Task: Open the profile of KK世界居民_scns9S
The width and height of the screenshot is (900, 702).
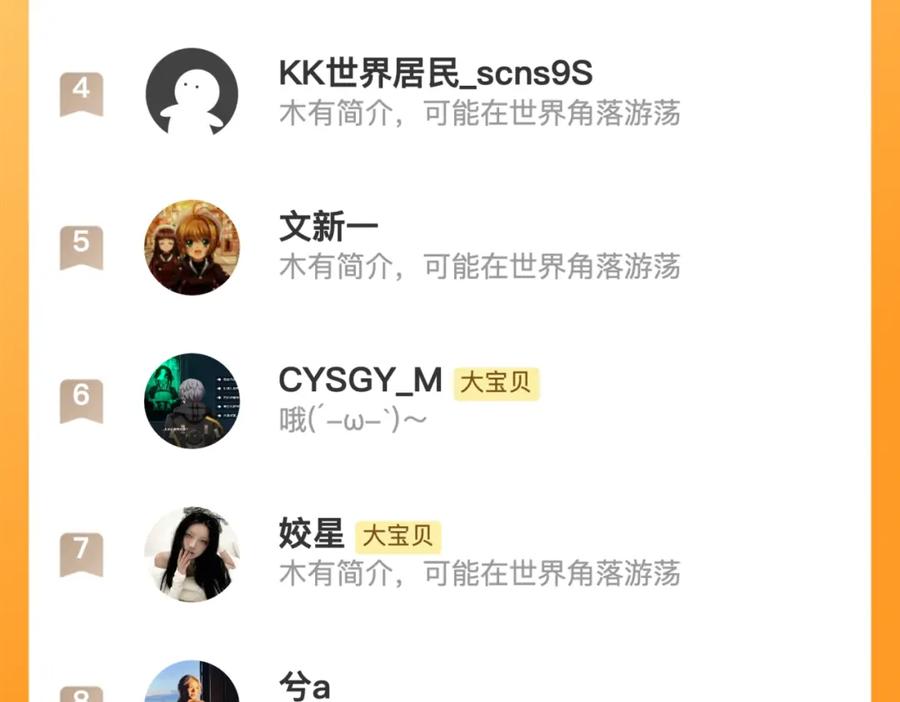Action: (x=435, y=73)
